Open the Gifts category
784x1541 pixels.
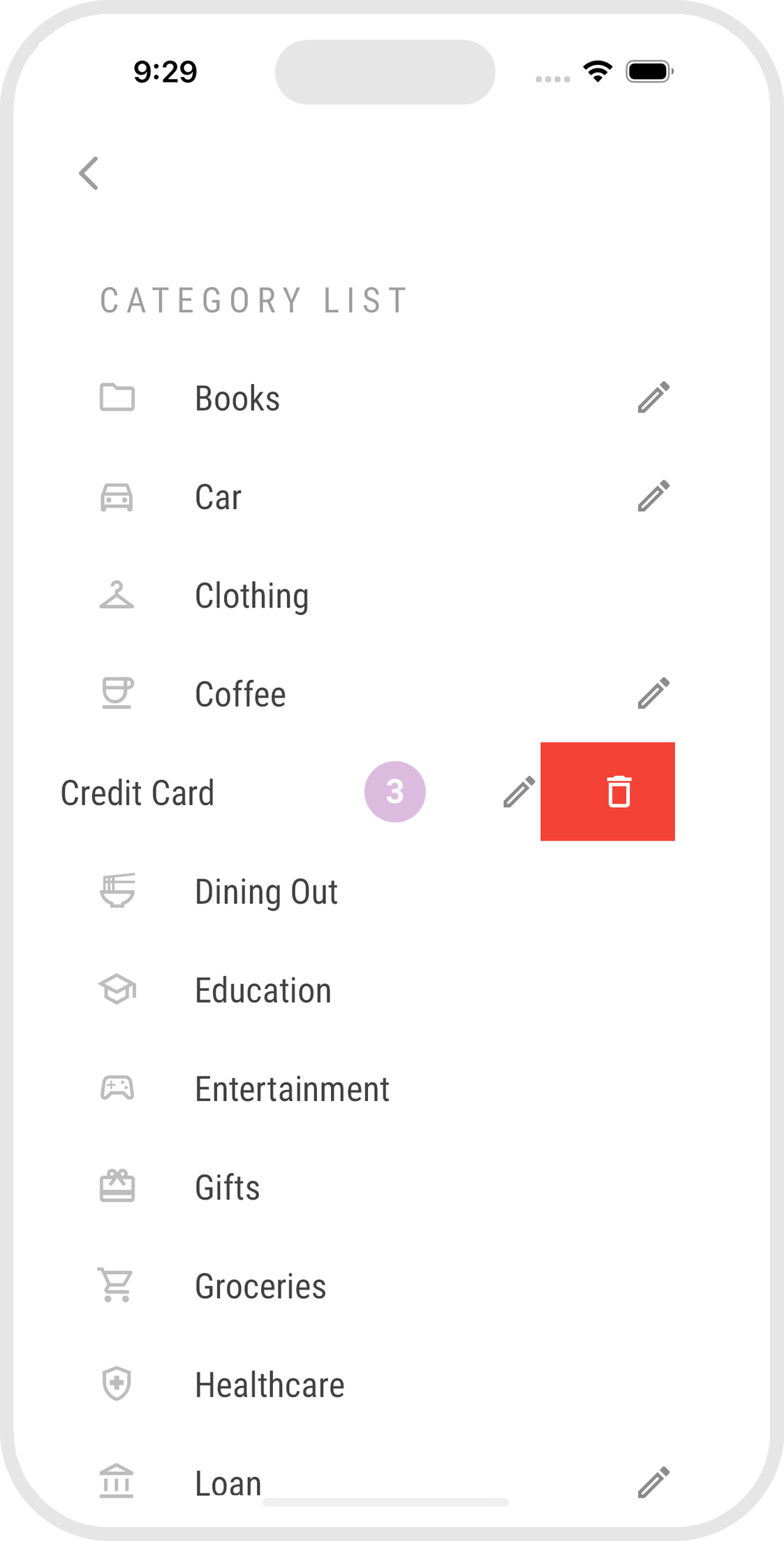click(228, 1188)
